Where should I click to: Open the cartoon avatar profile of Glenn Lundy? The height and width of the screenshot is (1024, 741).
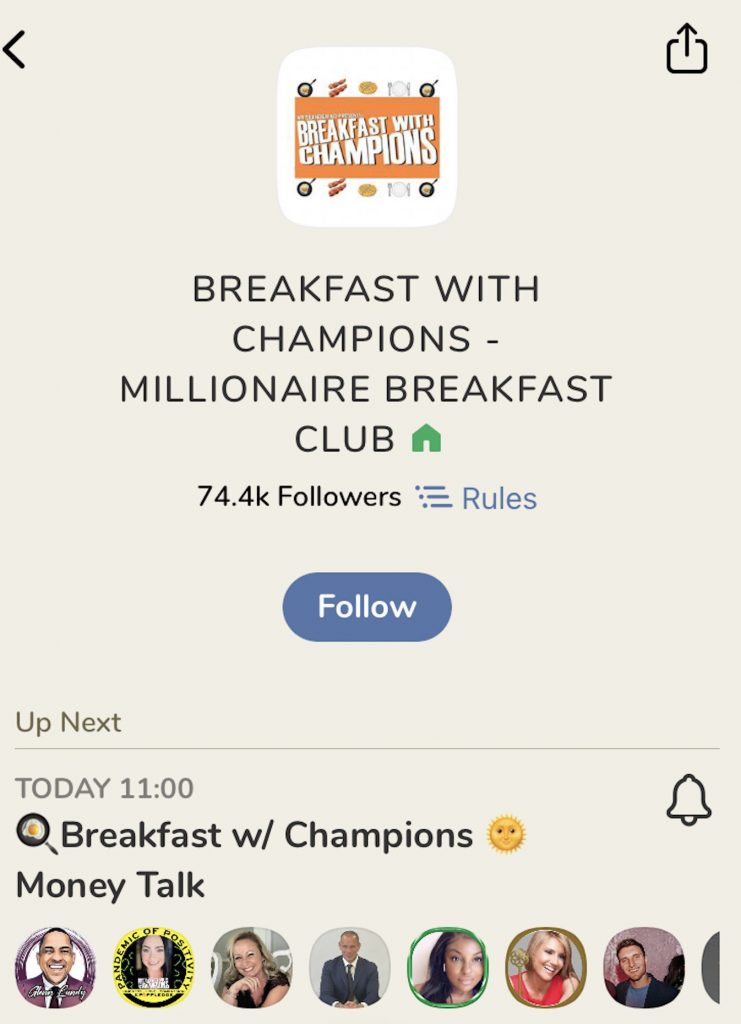pos(56,967)
